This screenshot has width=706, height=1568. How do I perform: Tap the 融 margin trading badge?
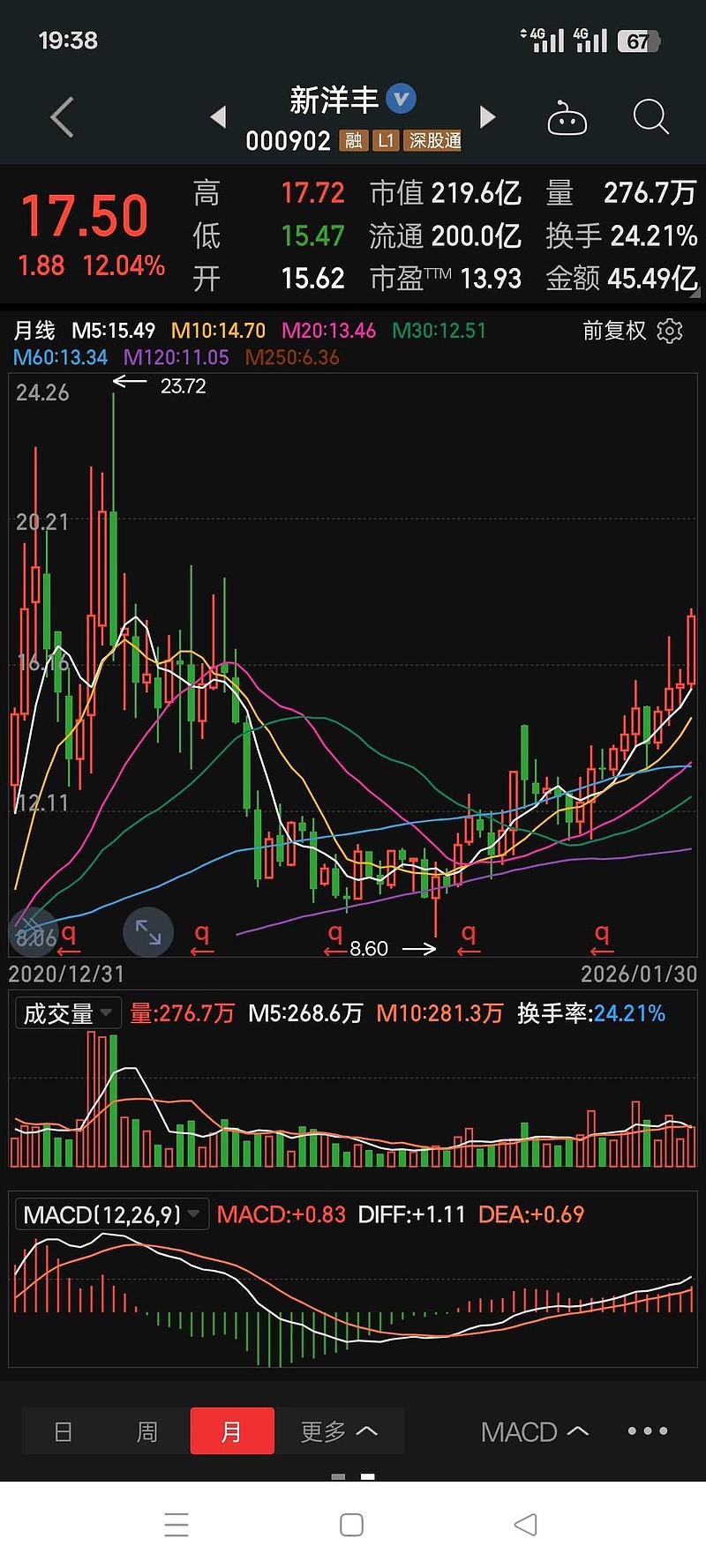352,140
